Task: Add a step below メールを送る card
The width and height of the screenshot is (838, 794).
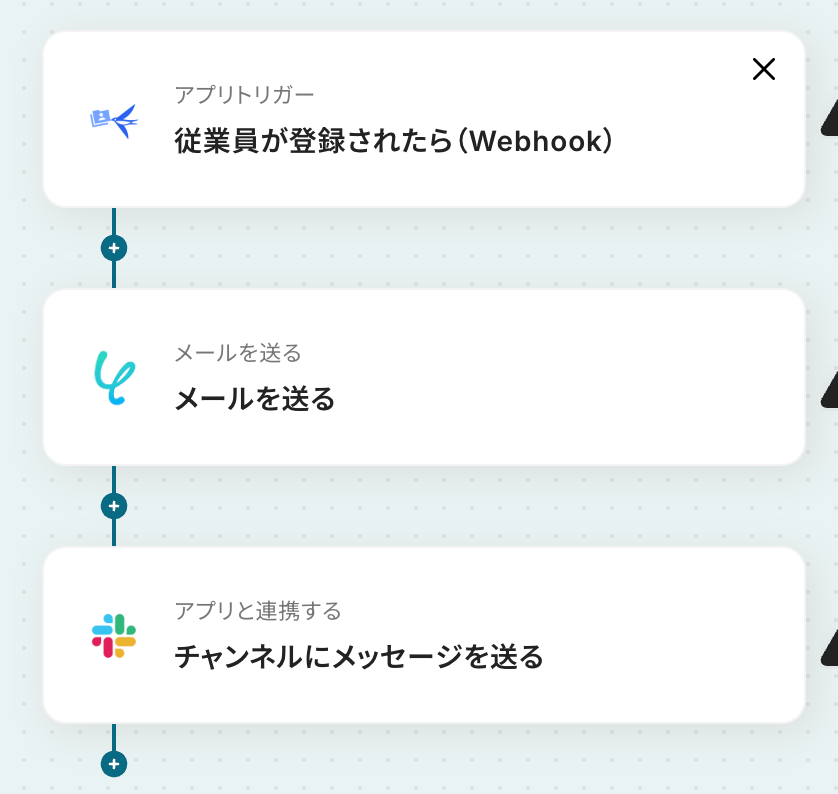Action: [114, 506]
